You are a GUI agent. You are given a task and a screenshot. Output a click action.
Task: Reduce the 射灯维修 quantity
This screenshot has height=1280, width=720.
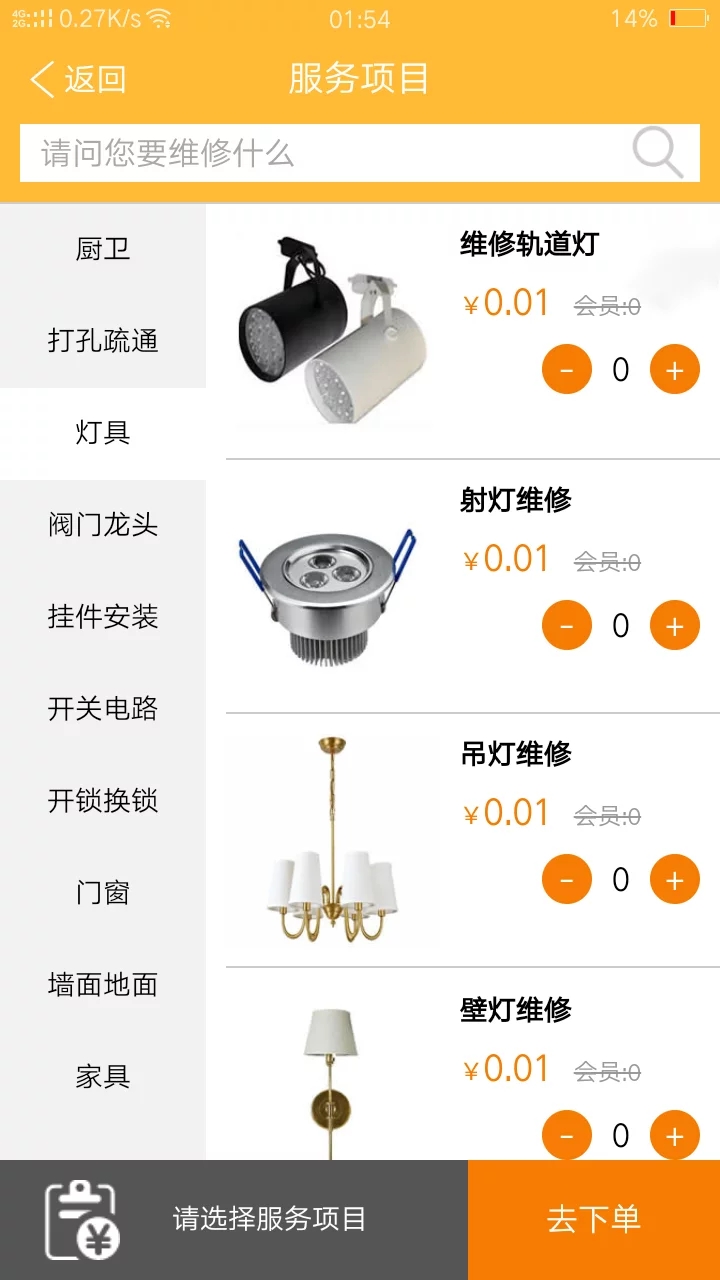point(567,625)
